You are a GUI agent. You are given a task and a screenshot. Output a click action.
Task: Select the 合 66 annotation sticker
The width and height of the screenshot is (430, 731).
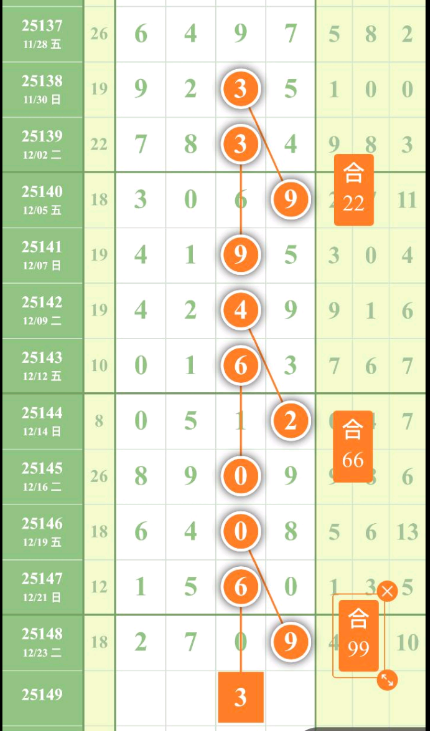353,447
